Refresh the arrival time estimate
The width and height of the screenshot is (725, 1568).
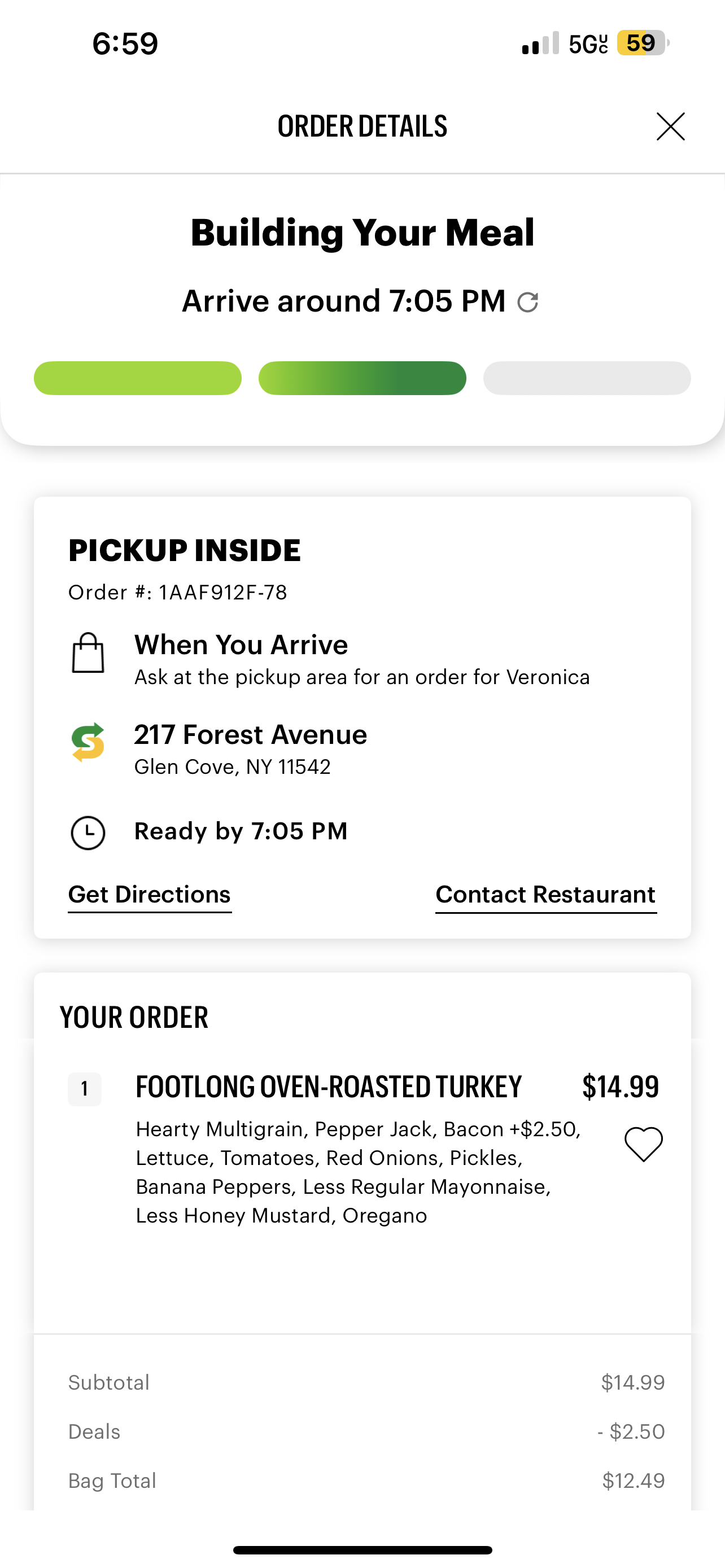tap(528, 302)
